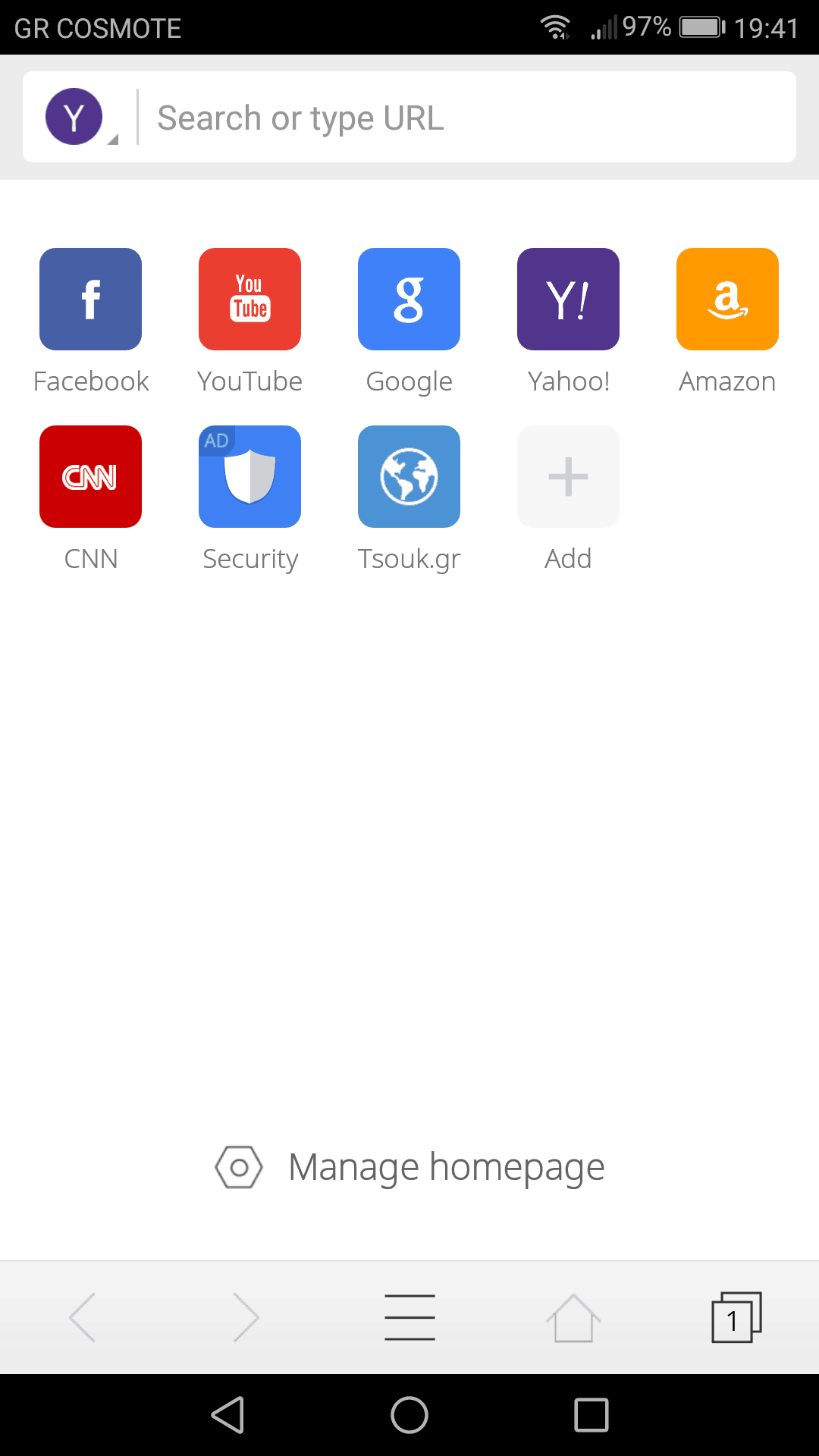Add a new homepage shortcut
The height and width of the screenshot is (1456, 819).
tap(569, 477)
